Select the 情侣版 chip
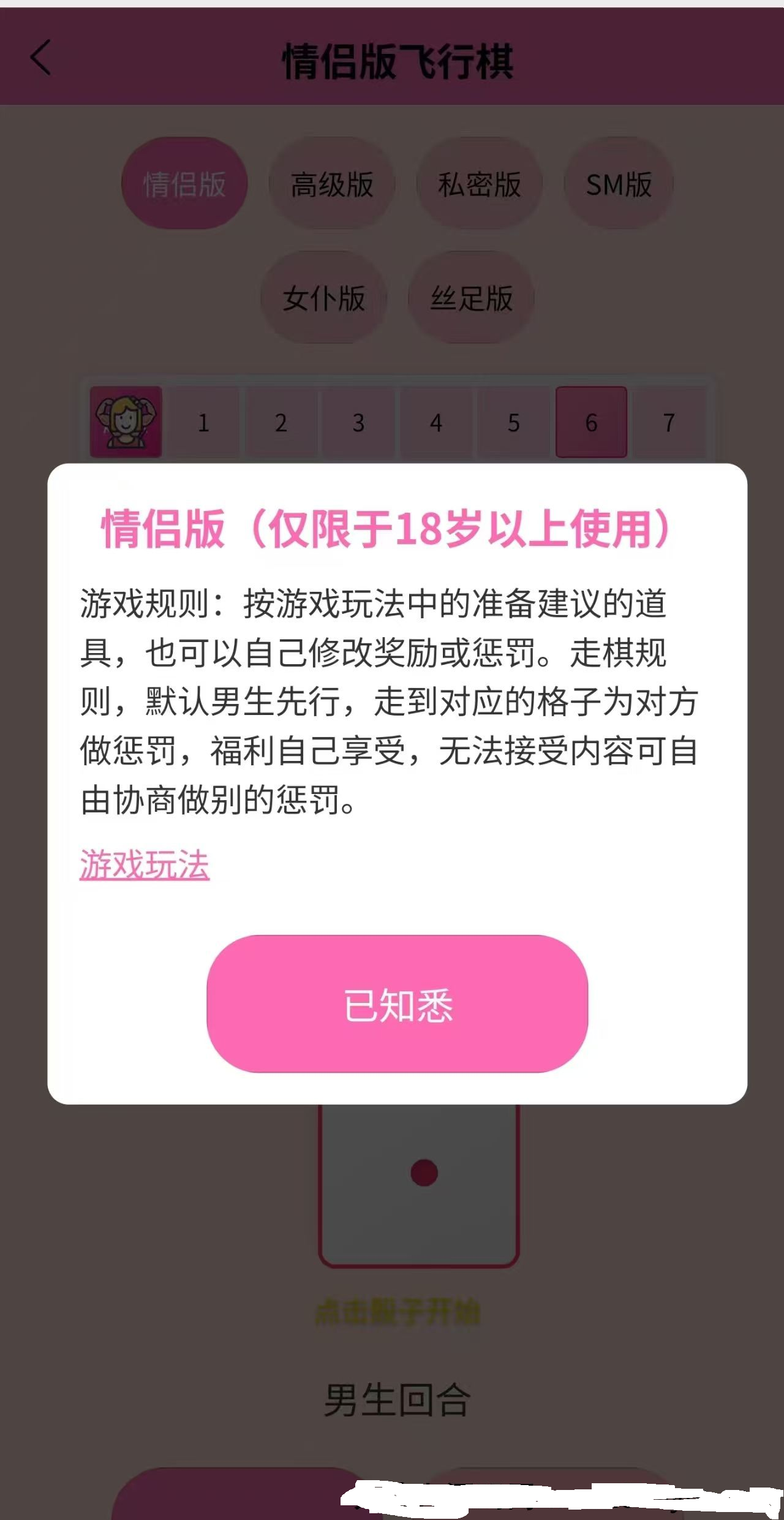The height and width of the screenshot is (1520, 784). pyautogui.click(x=184, y=184)
